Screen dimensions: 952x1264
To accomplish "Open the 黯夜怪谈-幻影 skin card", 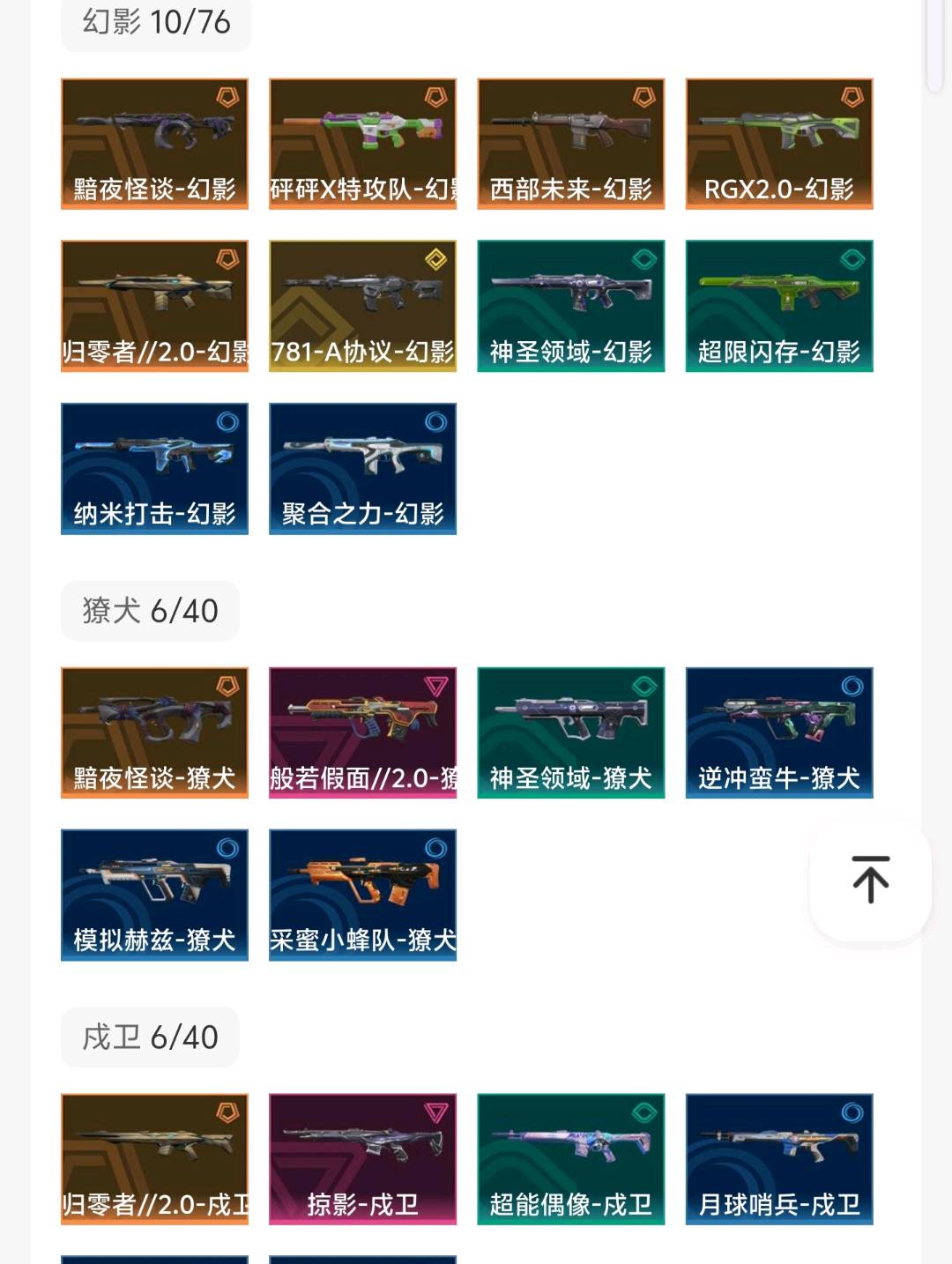I will pos(154,144).
